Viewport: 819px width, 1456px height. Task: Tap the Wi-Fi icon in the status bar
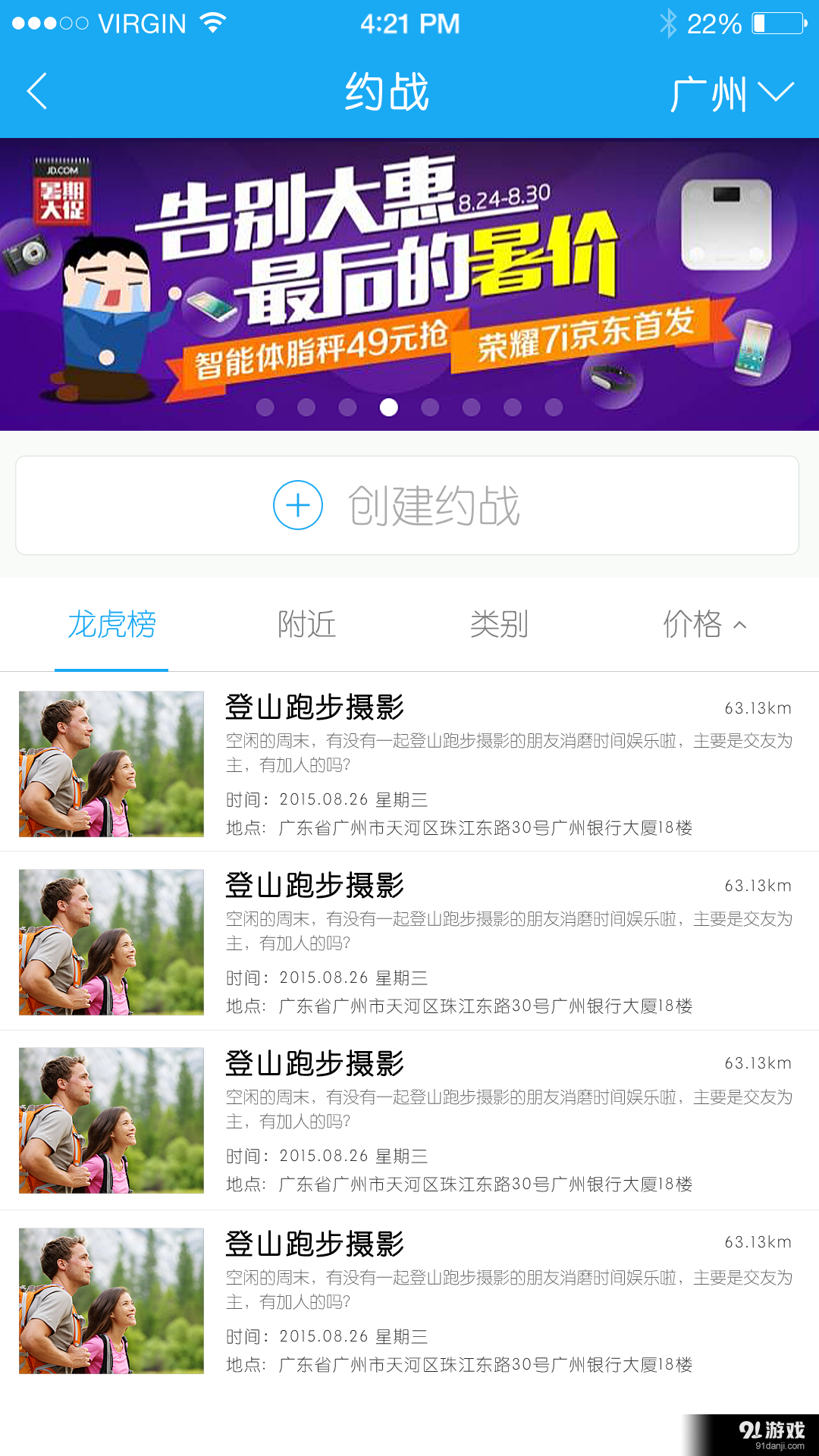point(213,23)
